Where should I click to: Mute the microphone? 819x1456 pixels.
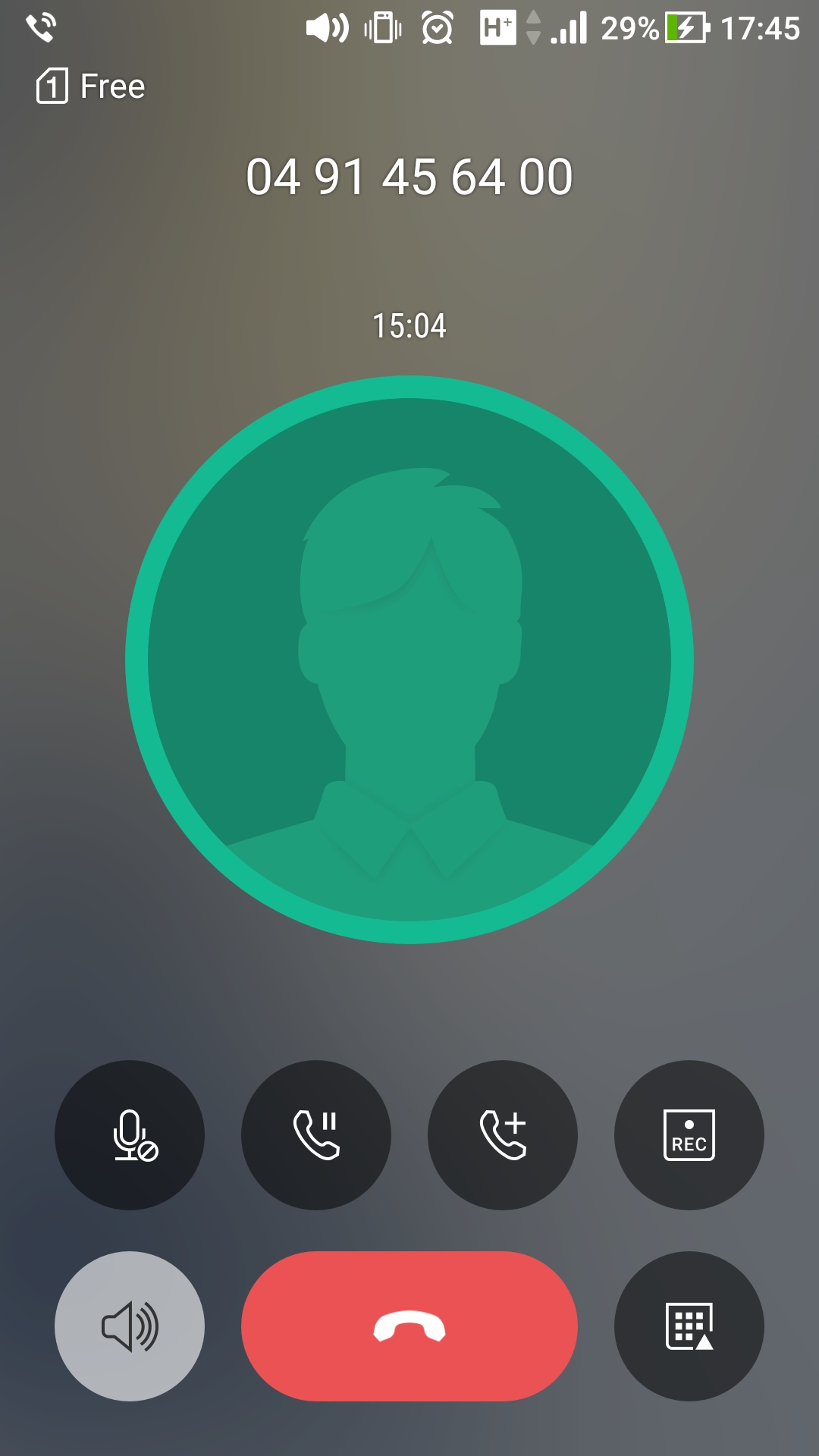[130, 1134]
